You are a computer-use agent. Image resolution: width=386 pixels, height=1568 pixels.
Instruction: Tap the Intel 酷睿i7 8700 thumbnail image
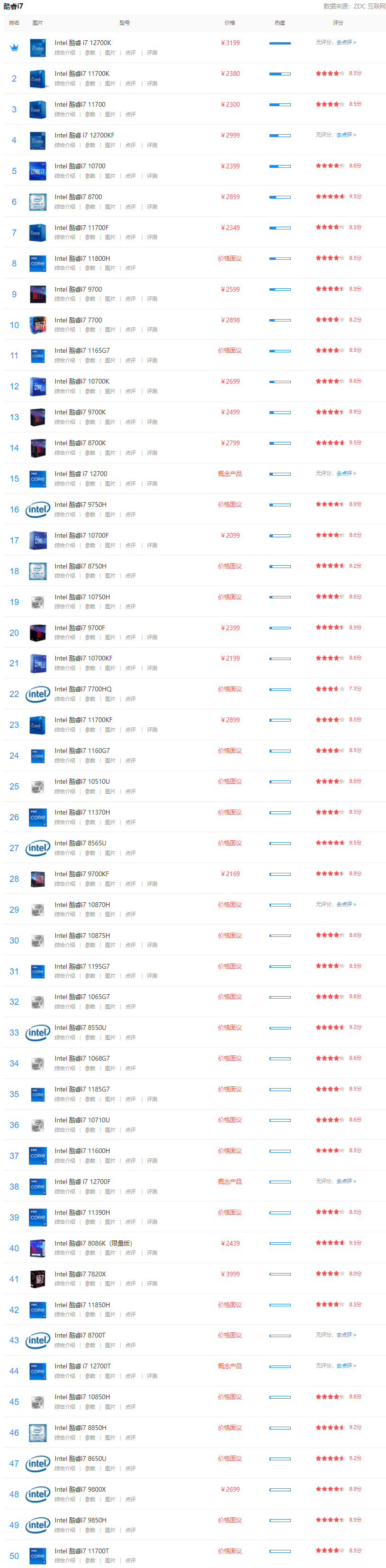point(38,202)
